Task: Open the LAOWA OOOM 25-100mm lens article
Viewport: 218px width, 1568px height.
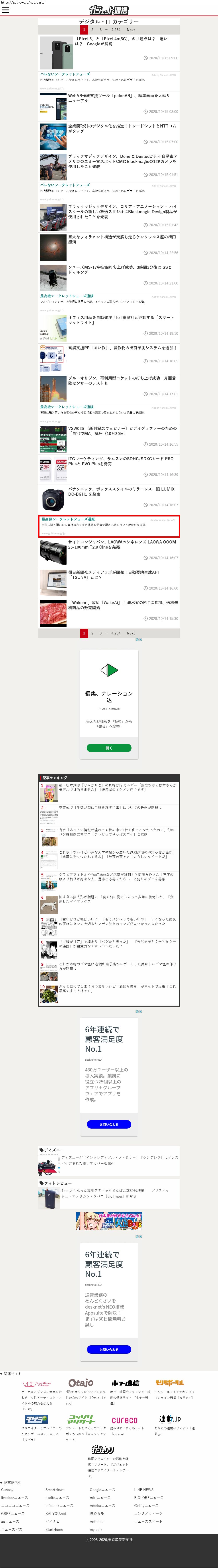Action: tap(122, 544)
